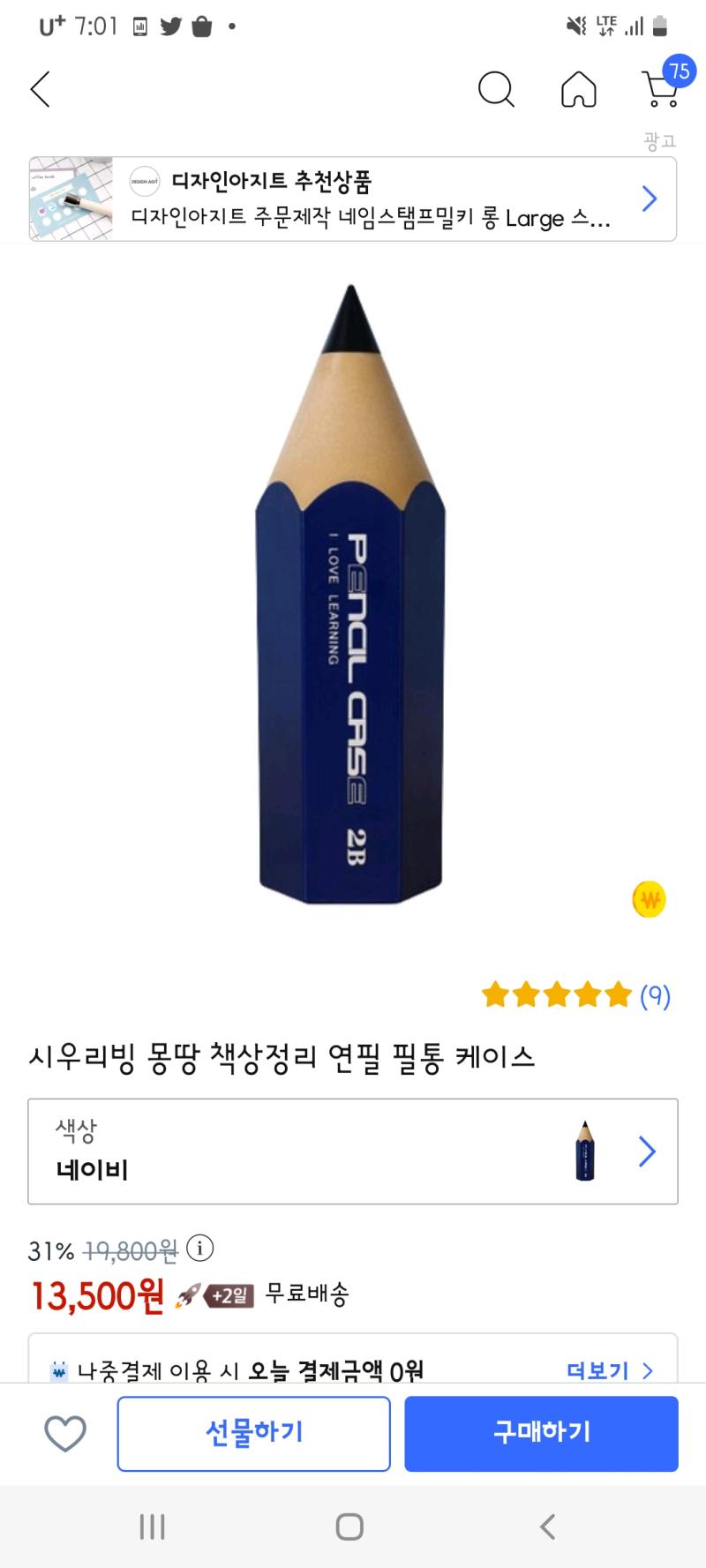Viewport: 706px width, 1568px height.
Task: Show discount price info icon
Action: (x=200, y=1249)
